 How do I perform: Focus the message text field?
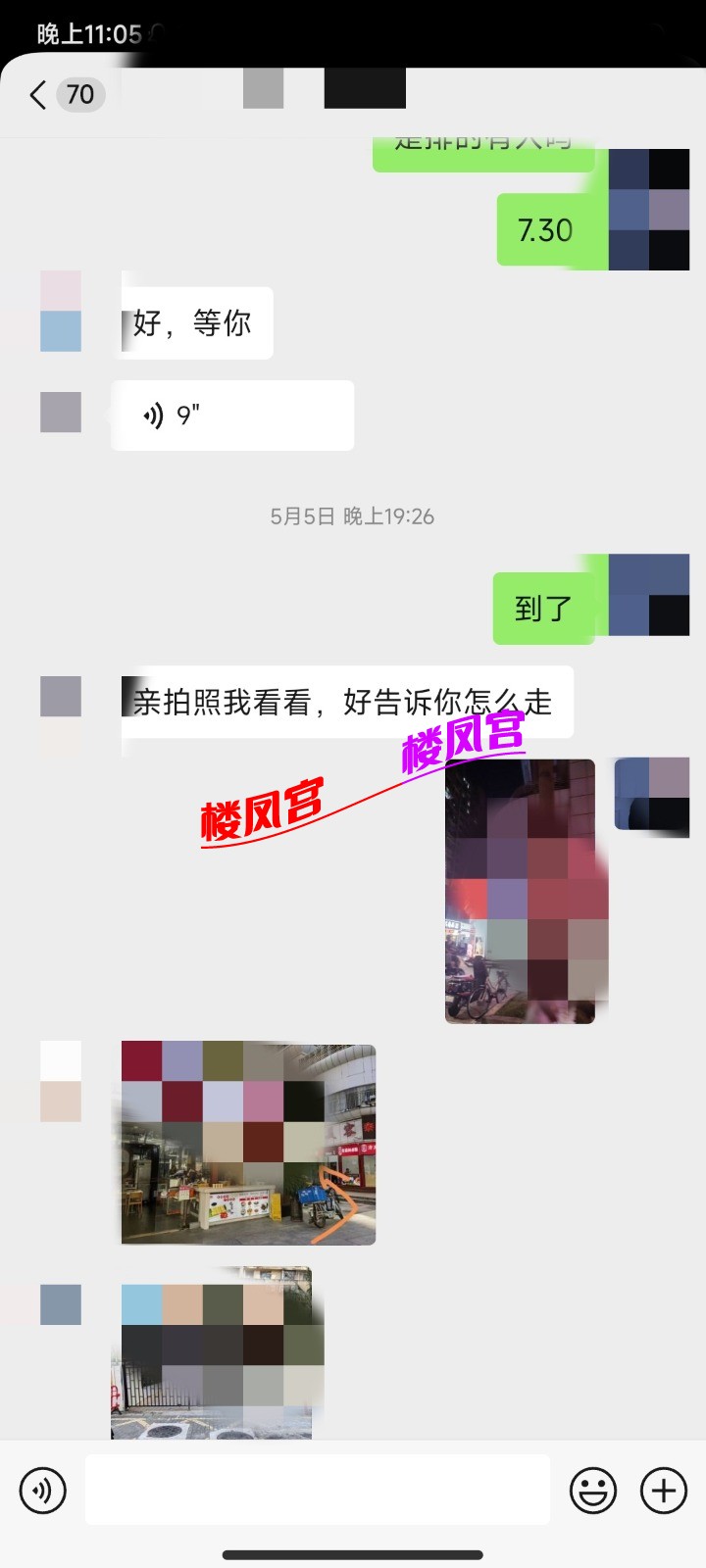(317, 1490)
